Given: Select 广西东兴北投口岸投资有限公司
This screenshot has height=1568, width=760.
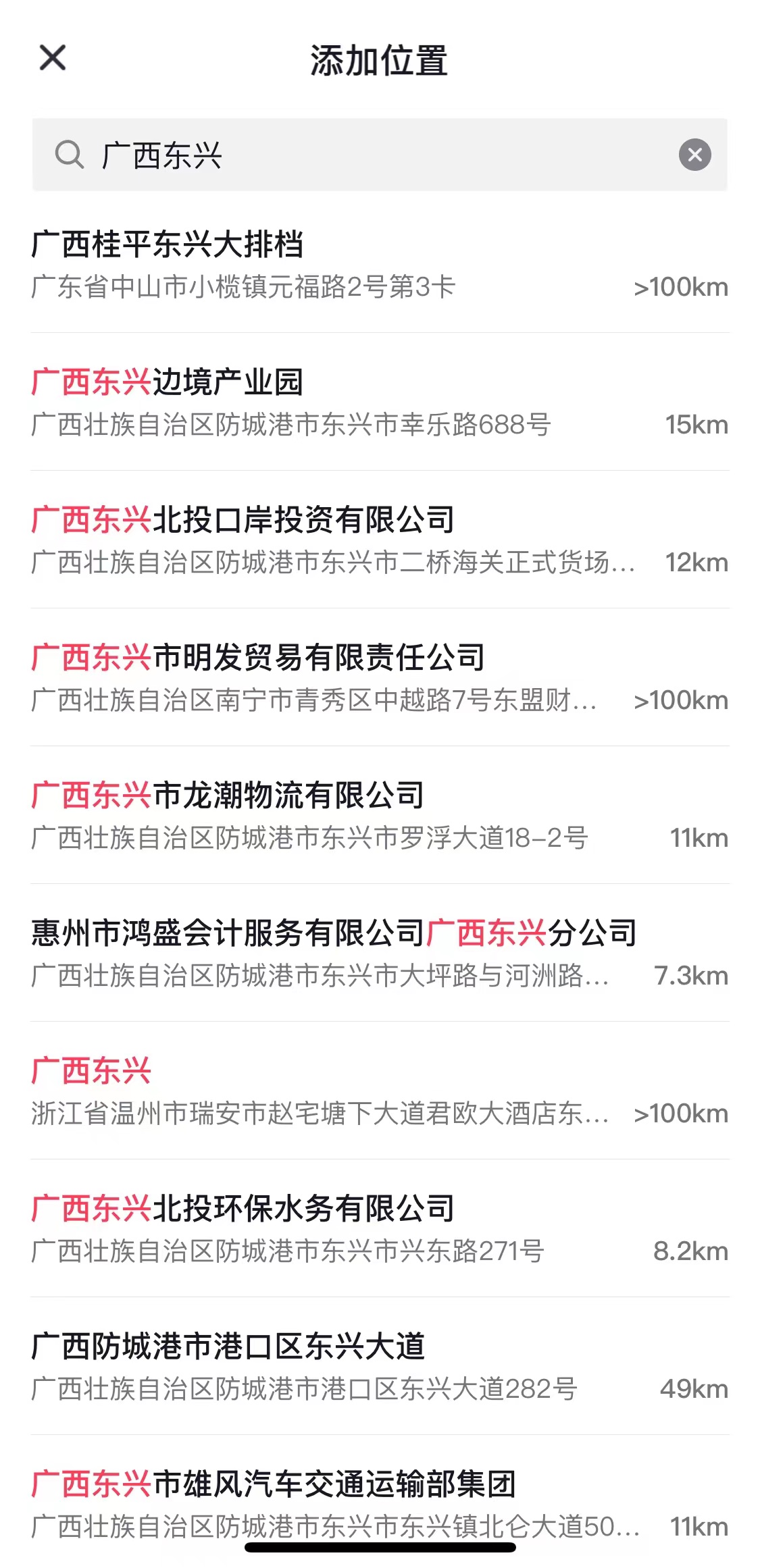Looking at the screenshot, I should pos(378,540).
